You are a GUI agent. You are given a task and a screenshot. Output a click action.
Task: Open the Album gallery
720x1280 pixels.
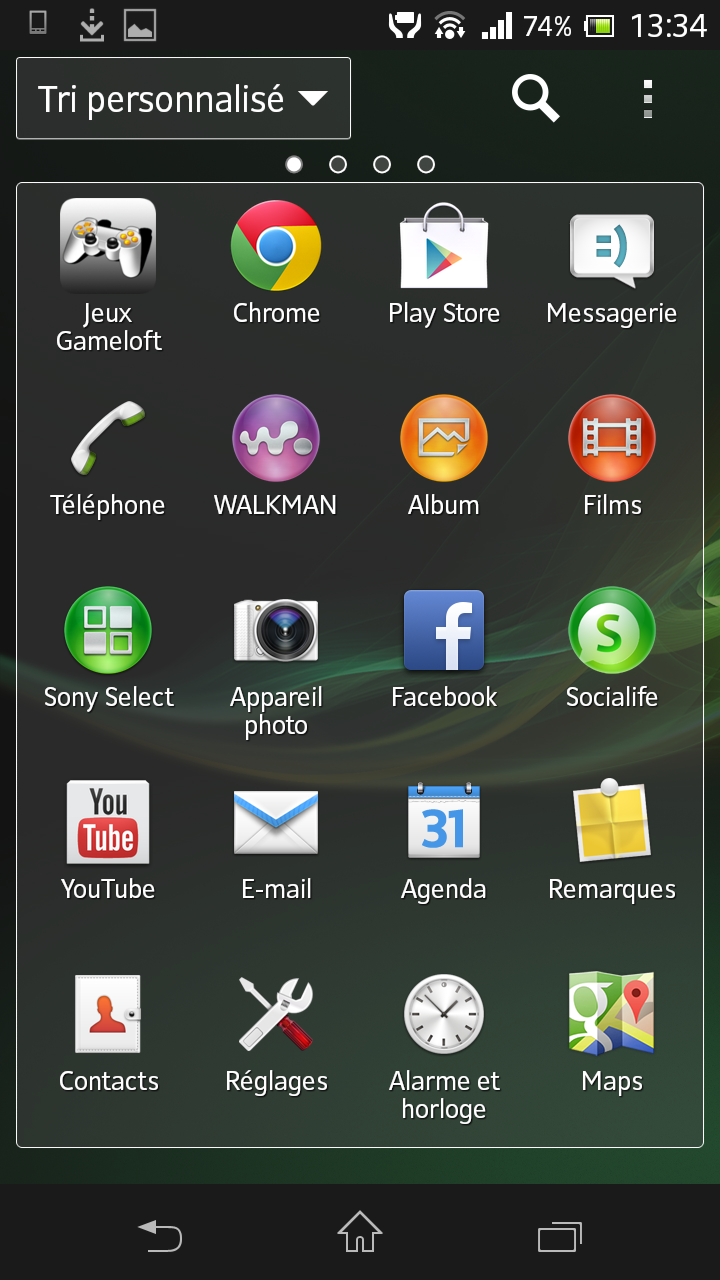tap(444, 438)
